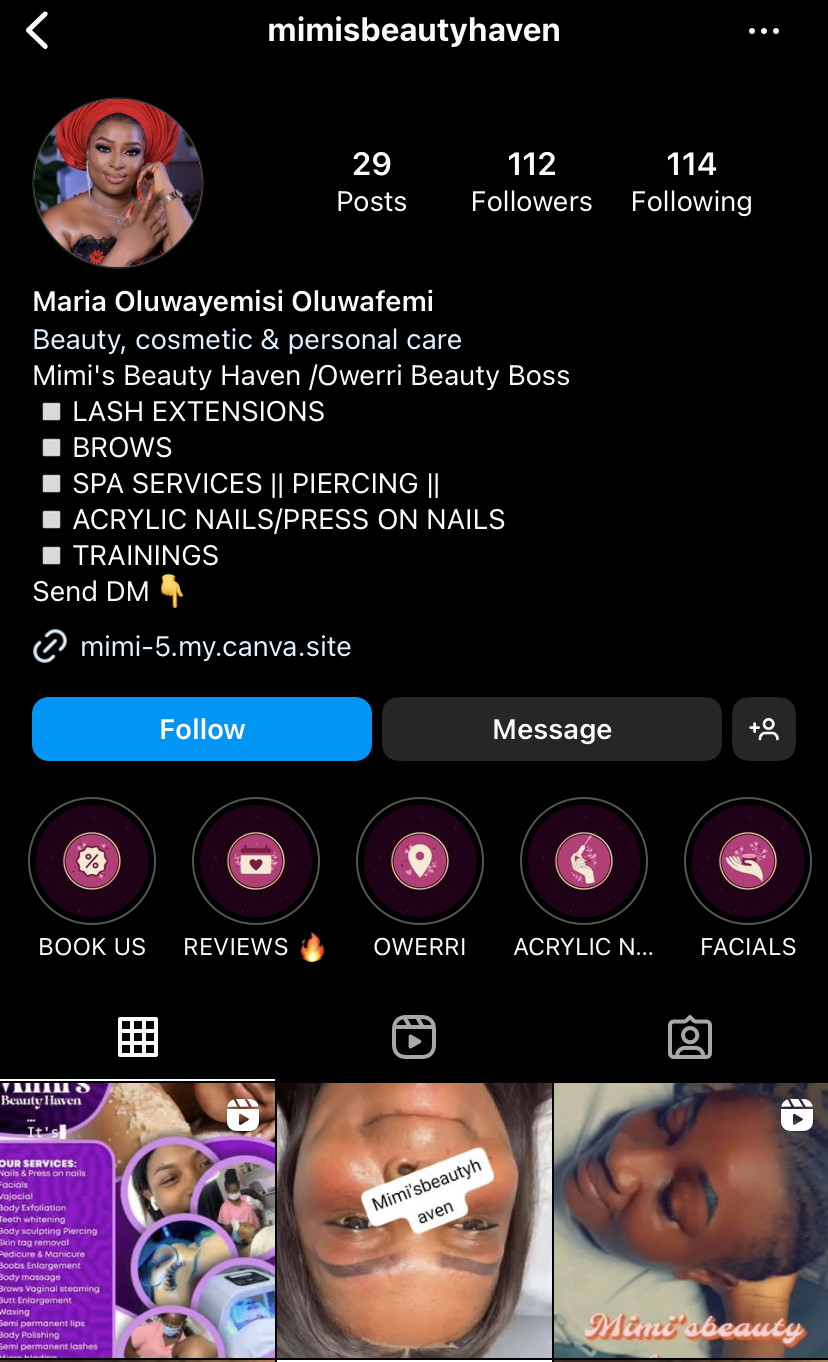
Task: Open the post labeled Mimi'sbeautyhaven
Action: [414, 1220]
